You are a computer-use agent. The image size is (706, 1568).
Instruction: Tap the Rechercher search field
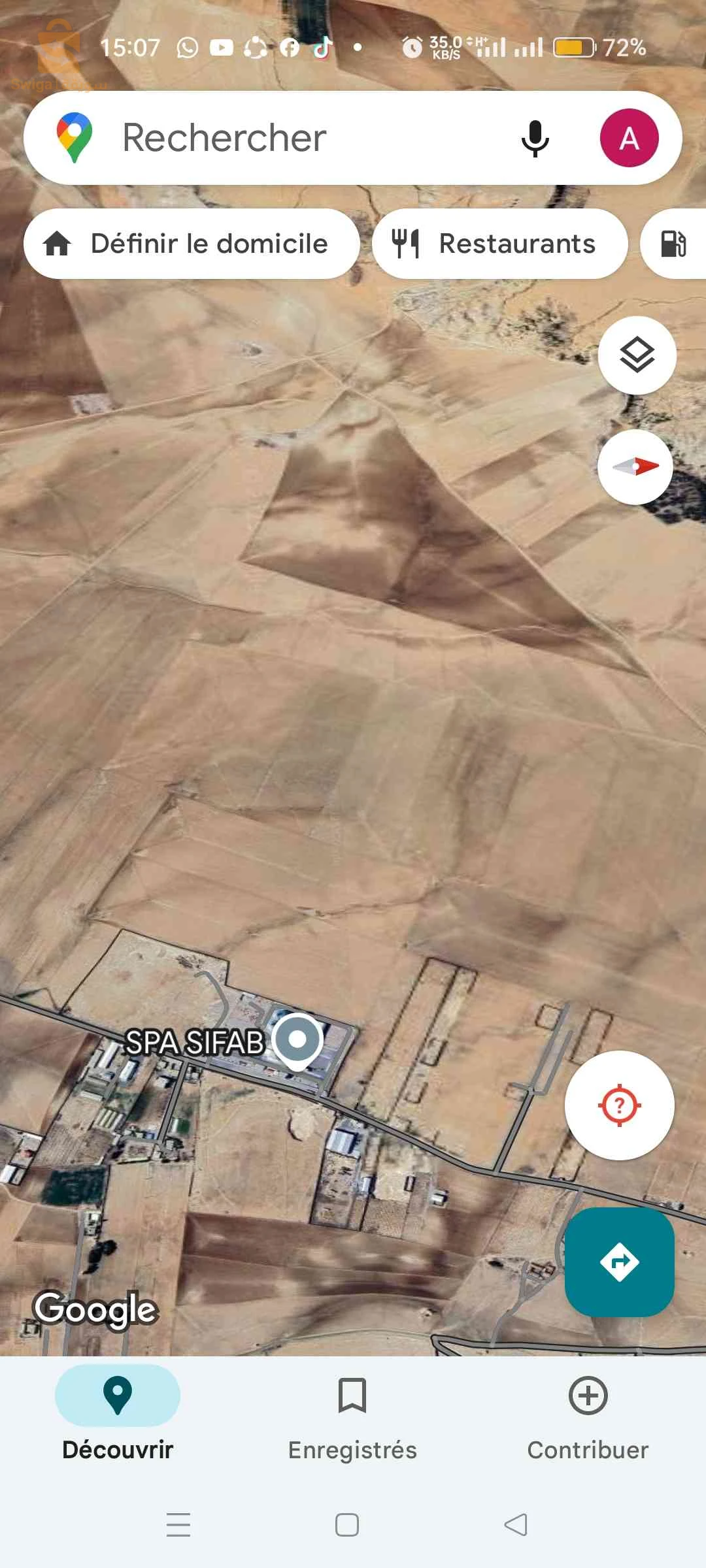coord(294,137)
